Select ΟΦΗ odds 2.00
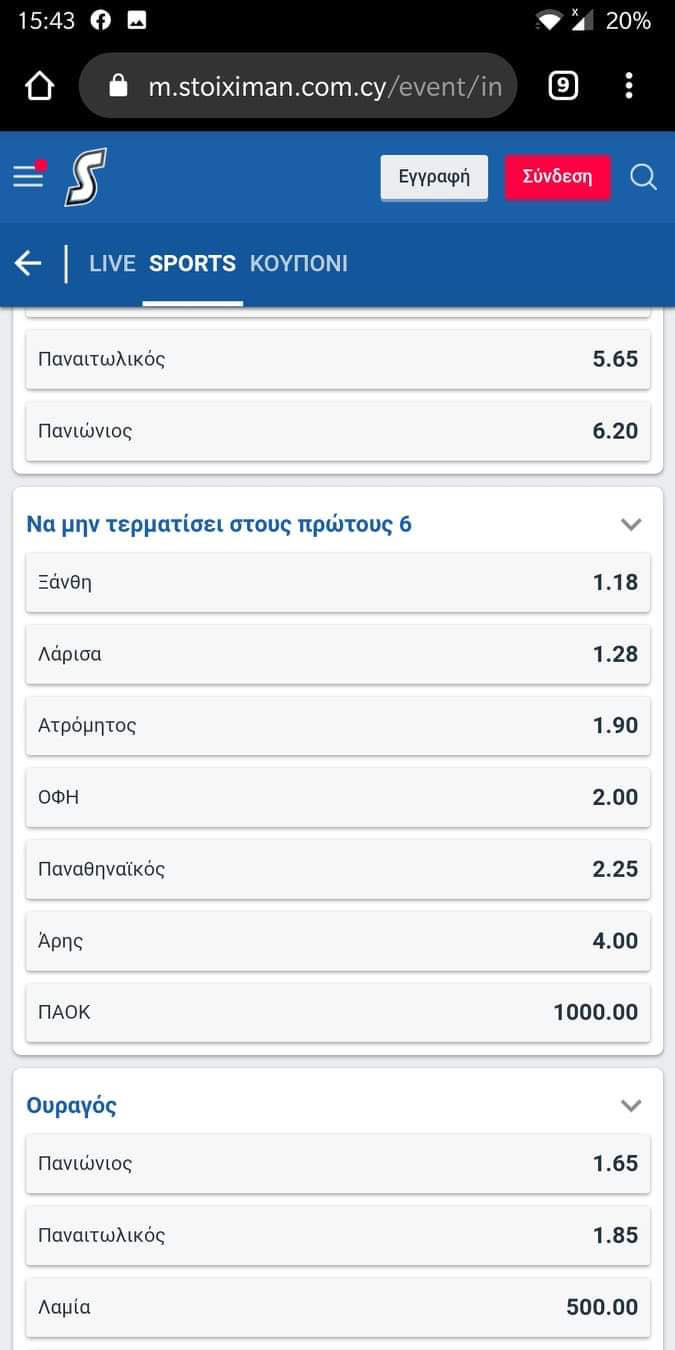Viewport: 675px width, 1350px height. [x=338, y=797]
